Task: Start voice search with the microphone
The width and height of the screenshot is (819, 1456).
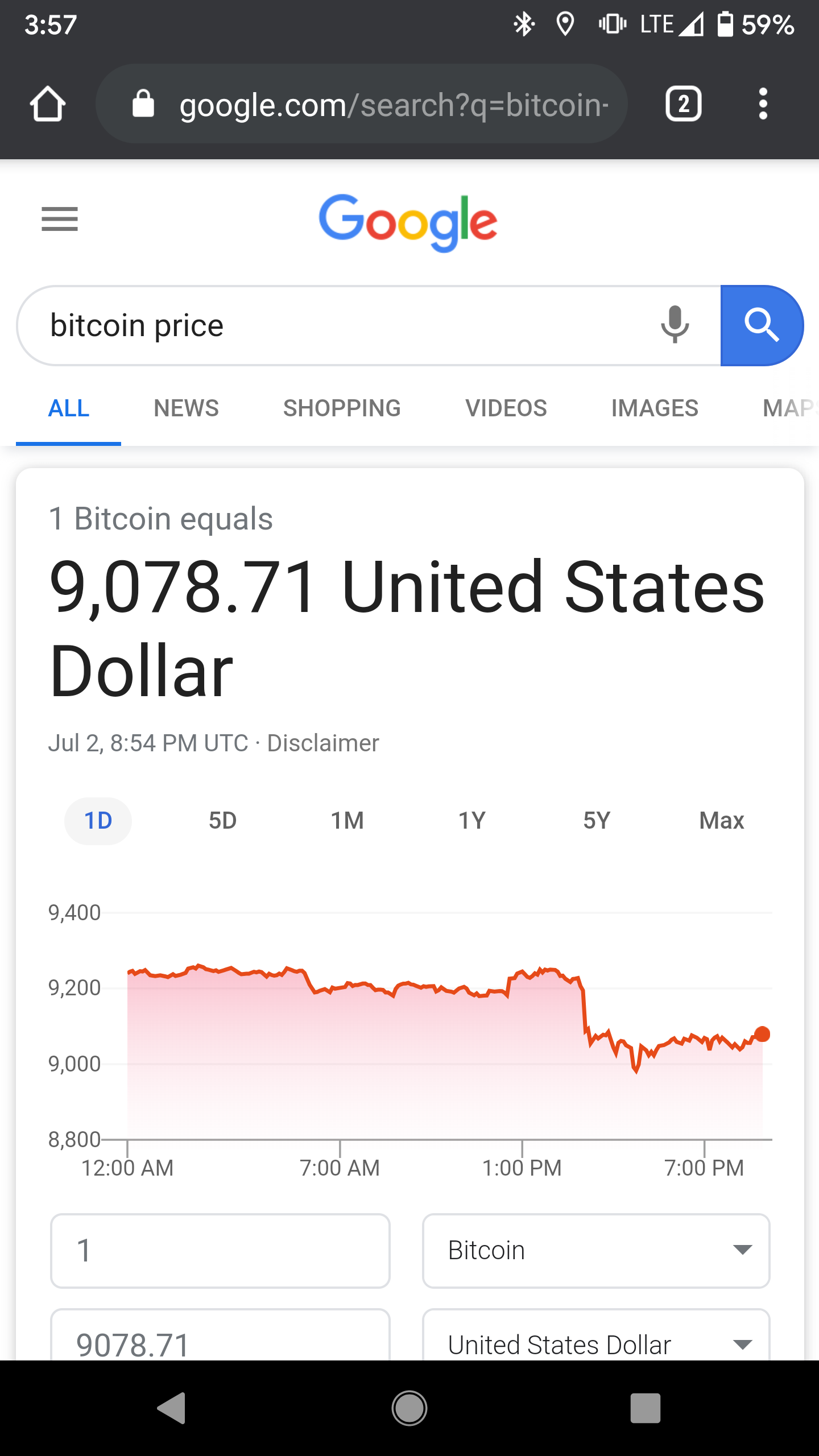Action: pos(675,325)
